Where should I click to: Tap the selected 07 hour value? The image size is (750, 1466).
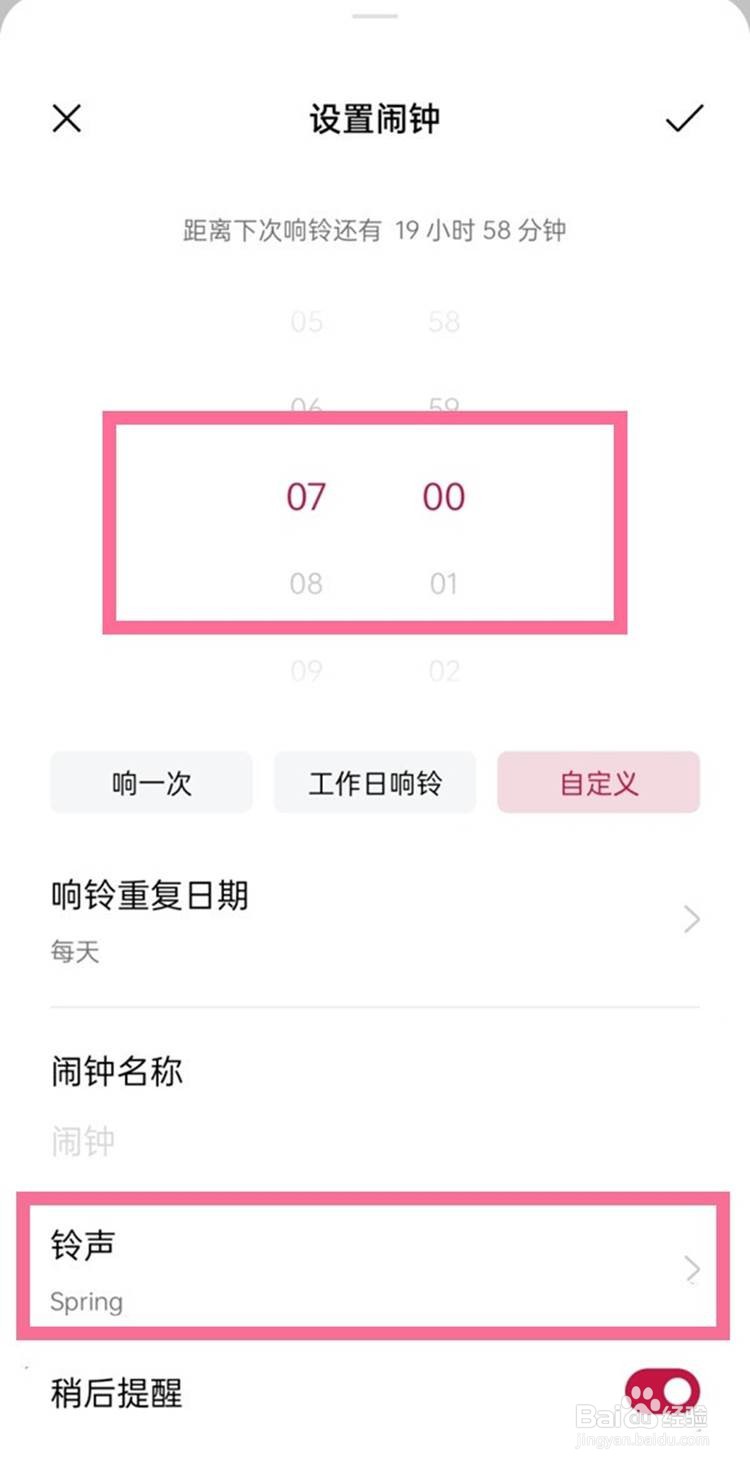(309, 496)
